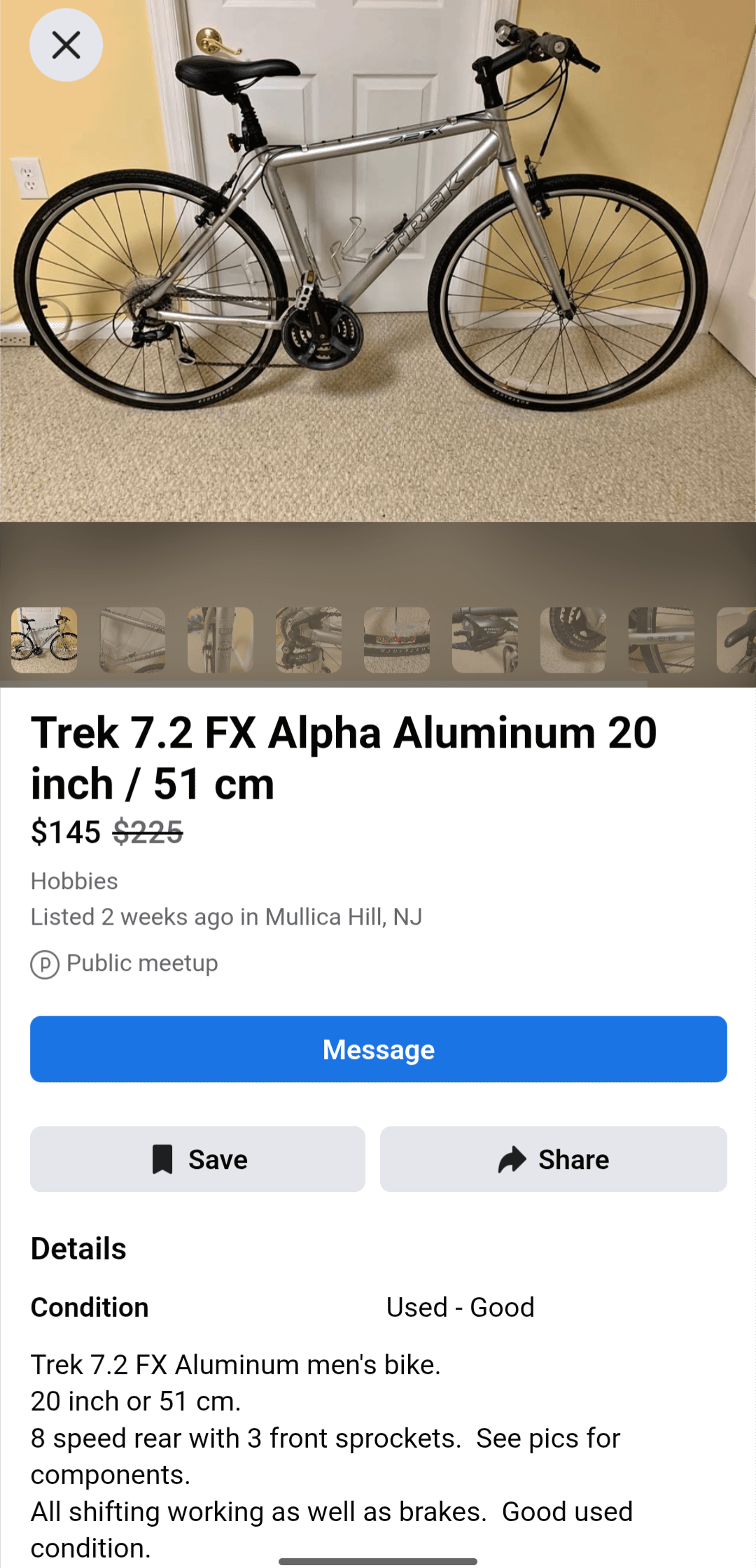This screenshot has width=756, height=1568.
Task: Share this bike listing
Action: (553, 1159)
